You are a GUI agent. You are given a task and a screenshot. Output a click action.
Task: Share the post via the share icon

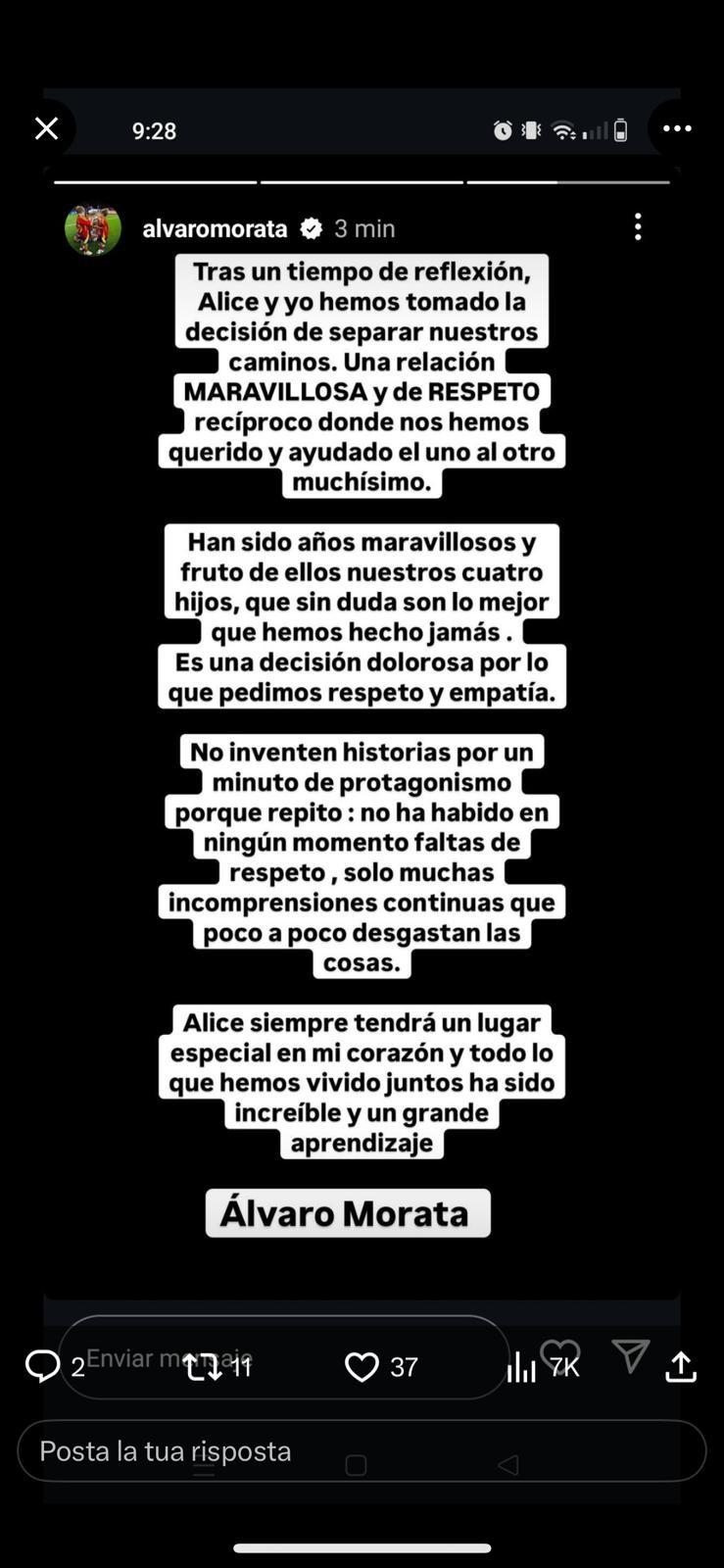681,1366
